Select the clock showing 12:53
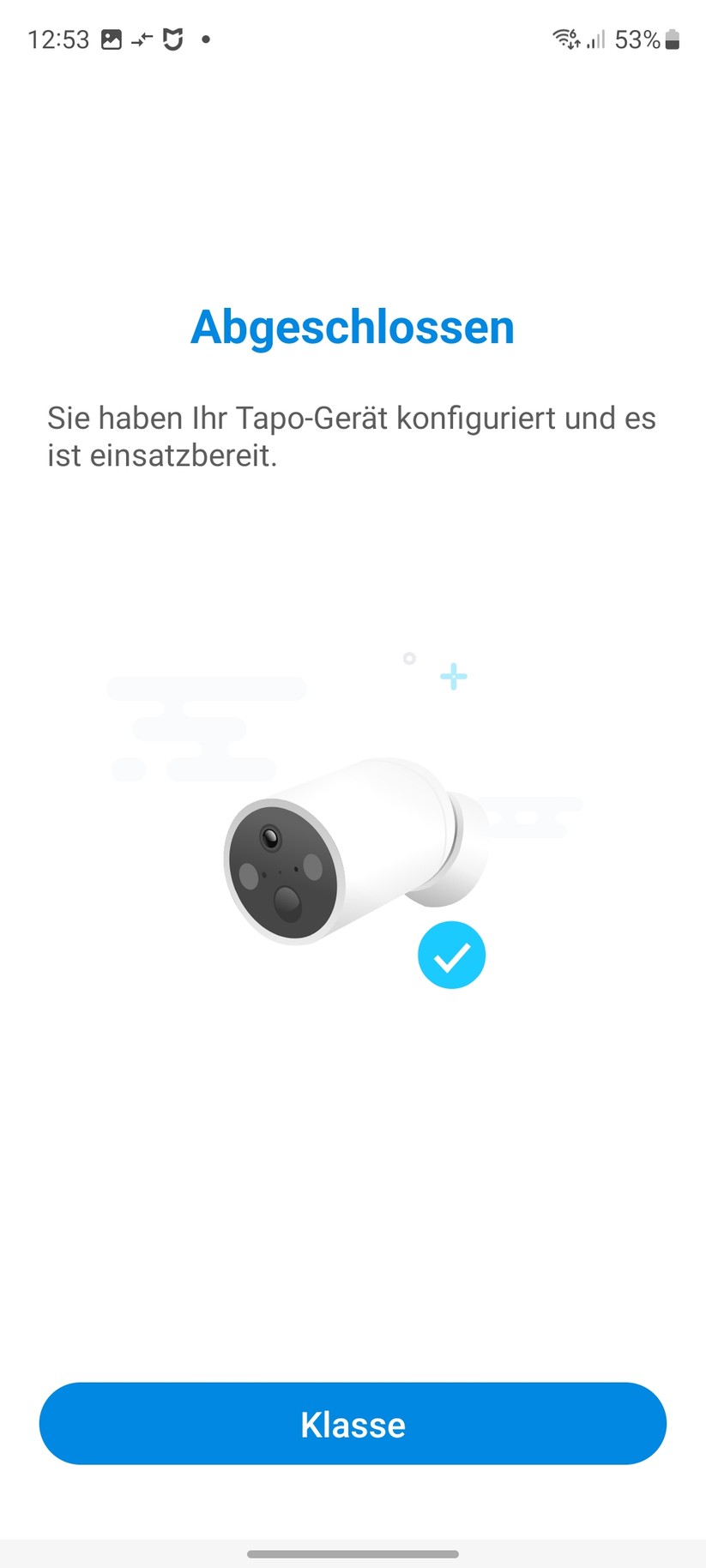Screen dimensions: 706x1568 coord(59,39)
